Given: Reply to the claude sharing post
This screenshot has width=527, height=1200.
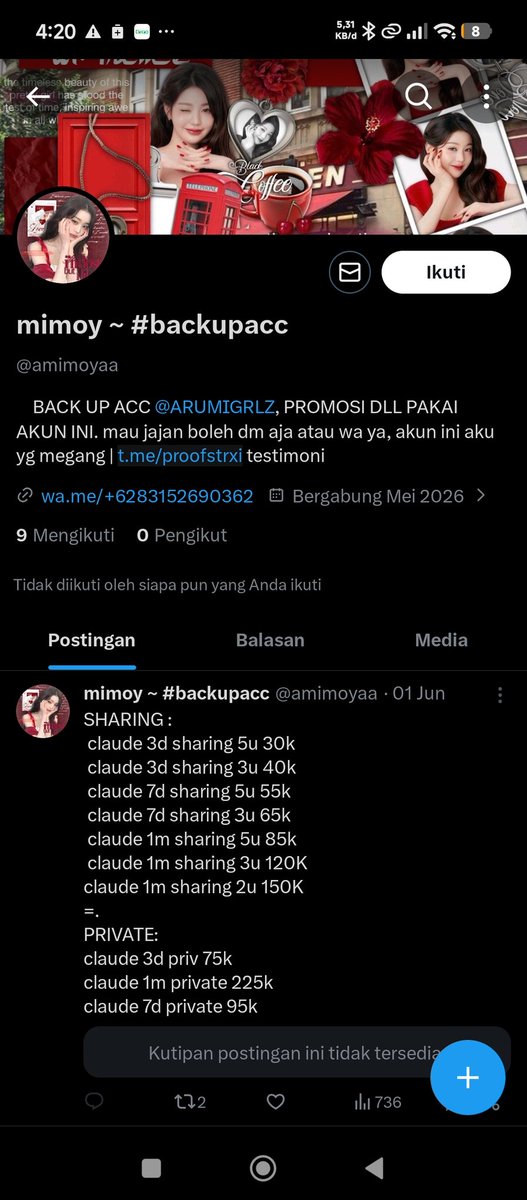Looking at the screenshot, I should point(95,1101).
